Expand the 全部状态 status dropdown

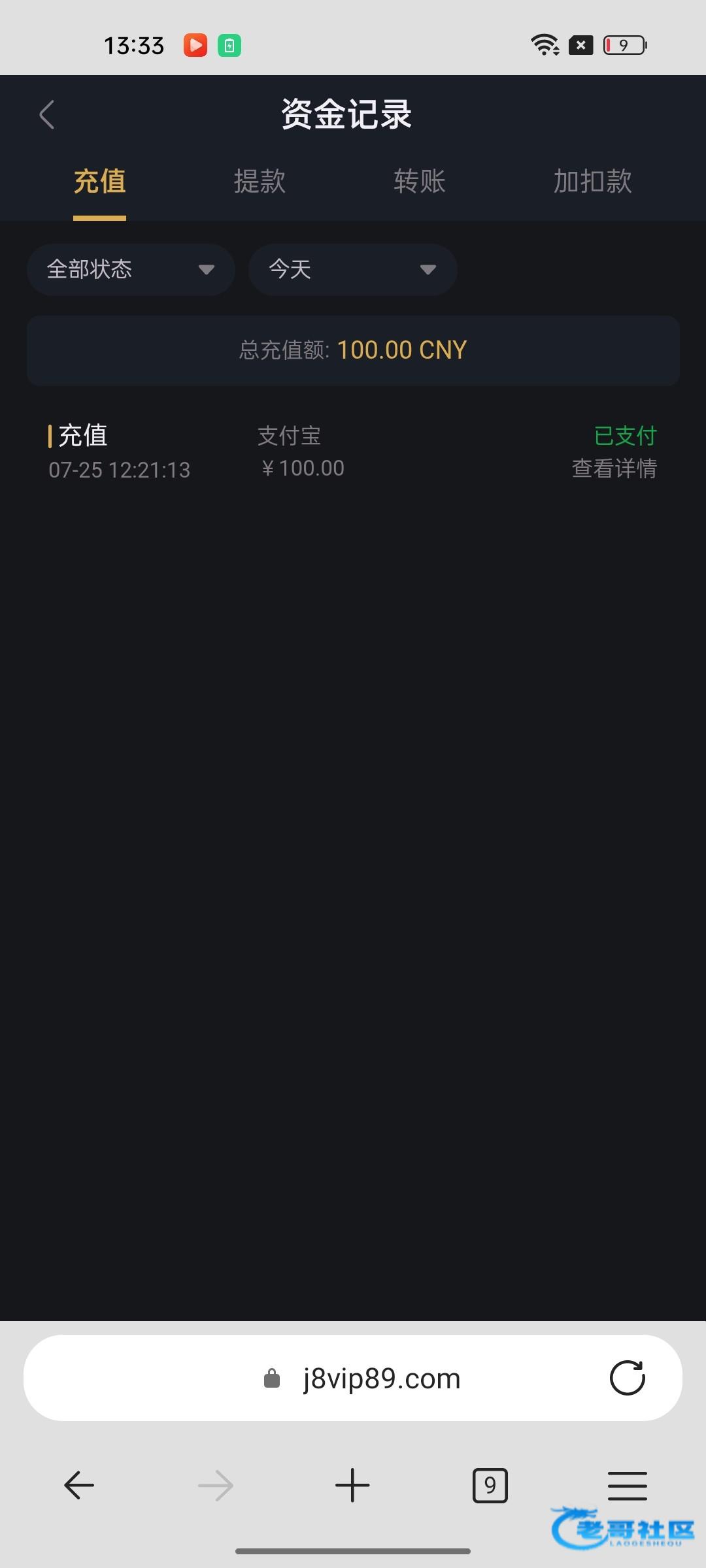coord(131,270)
